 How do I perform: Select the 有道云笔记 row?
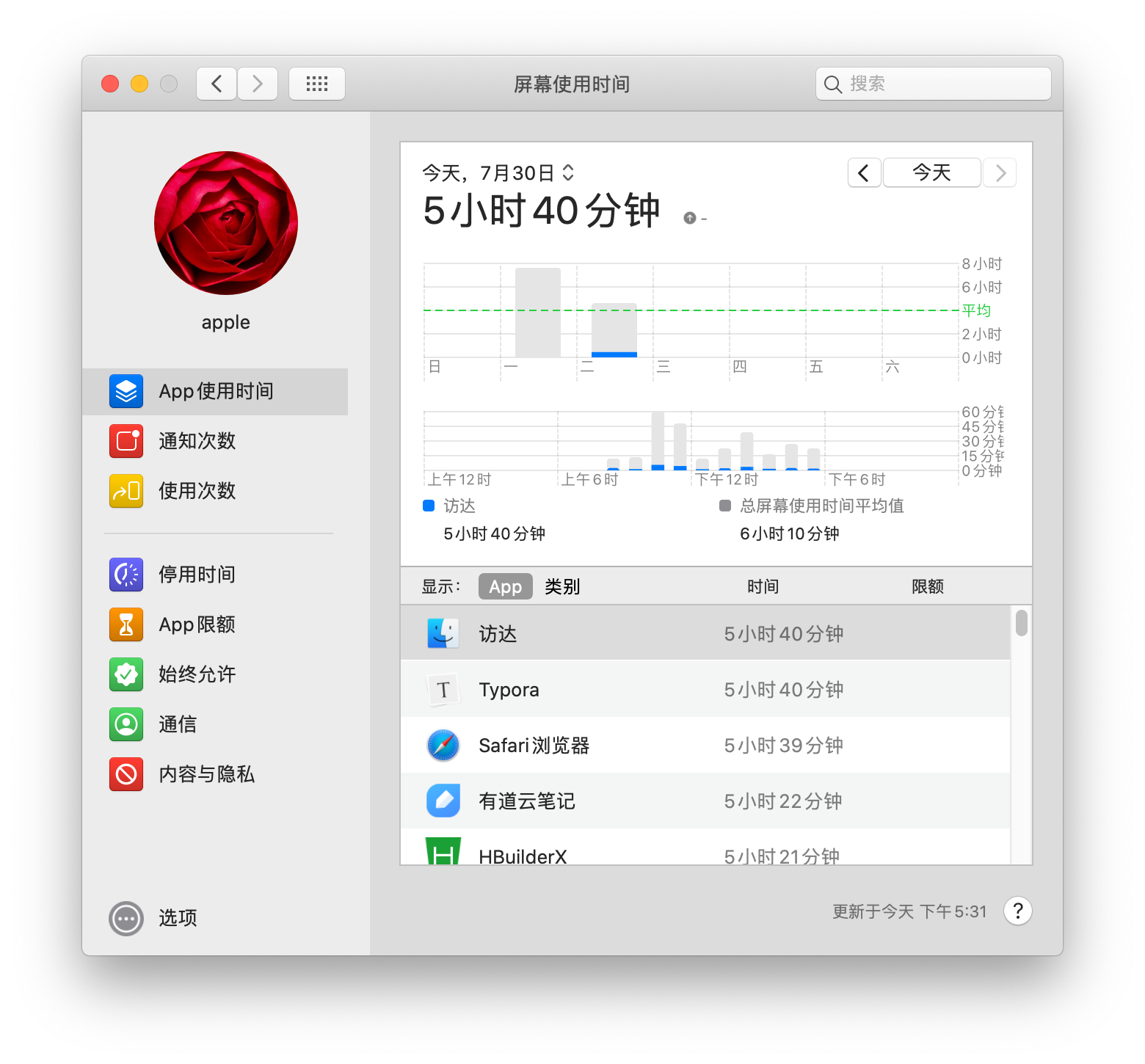click(705, 801)
